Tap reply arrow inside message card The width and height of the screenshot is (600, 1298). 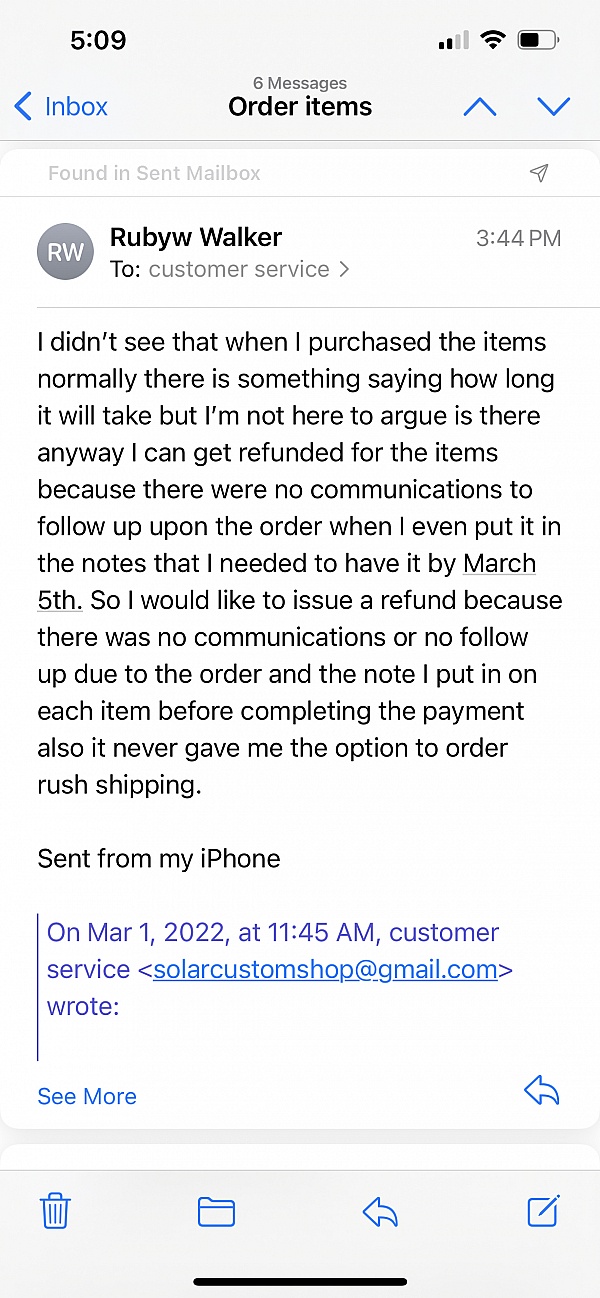[541, 1092]
